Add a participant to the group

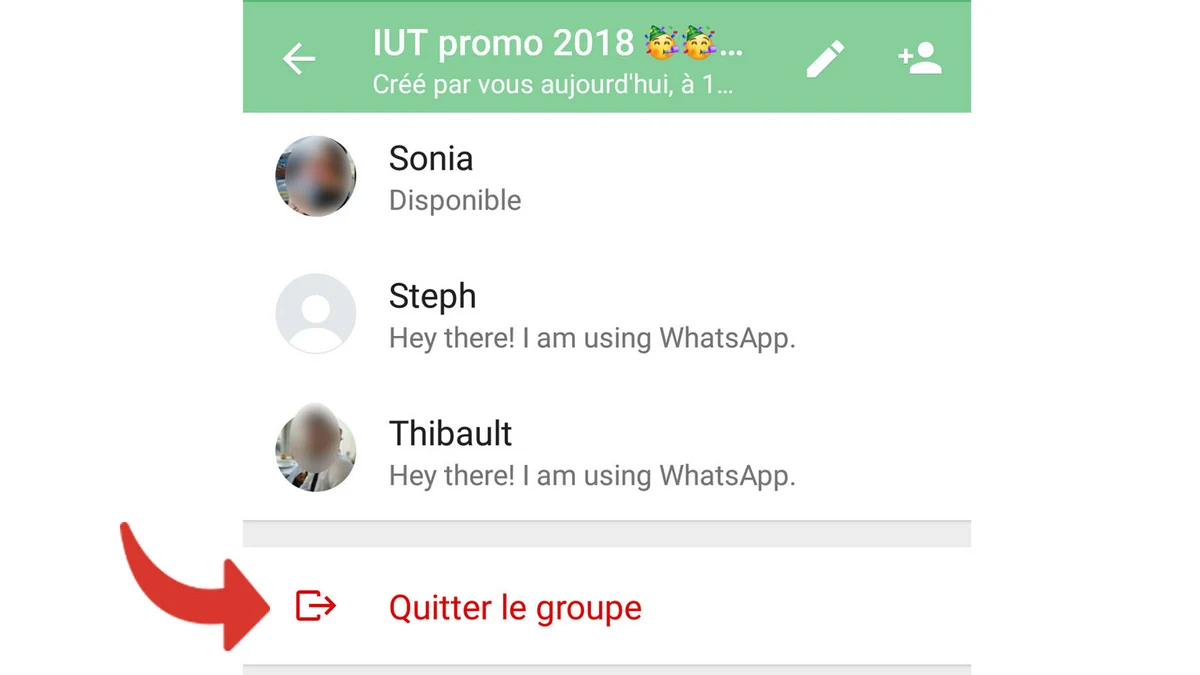[x=920, y=59]
